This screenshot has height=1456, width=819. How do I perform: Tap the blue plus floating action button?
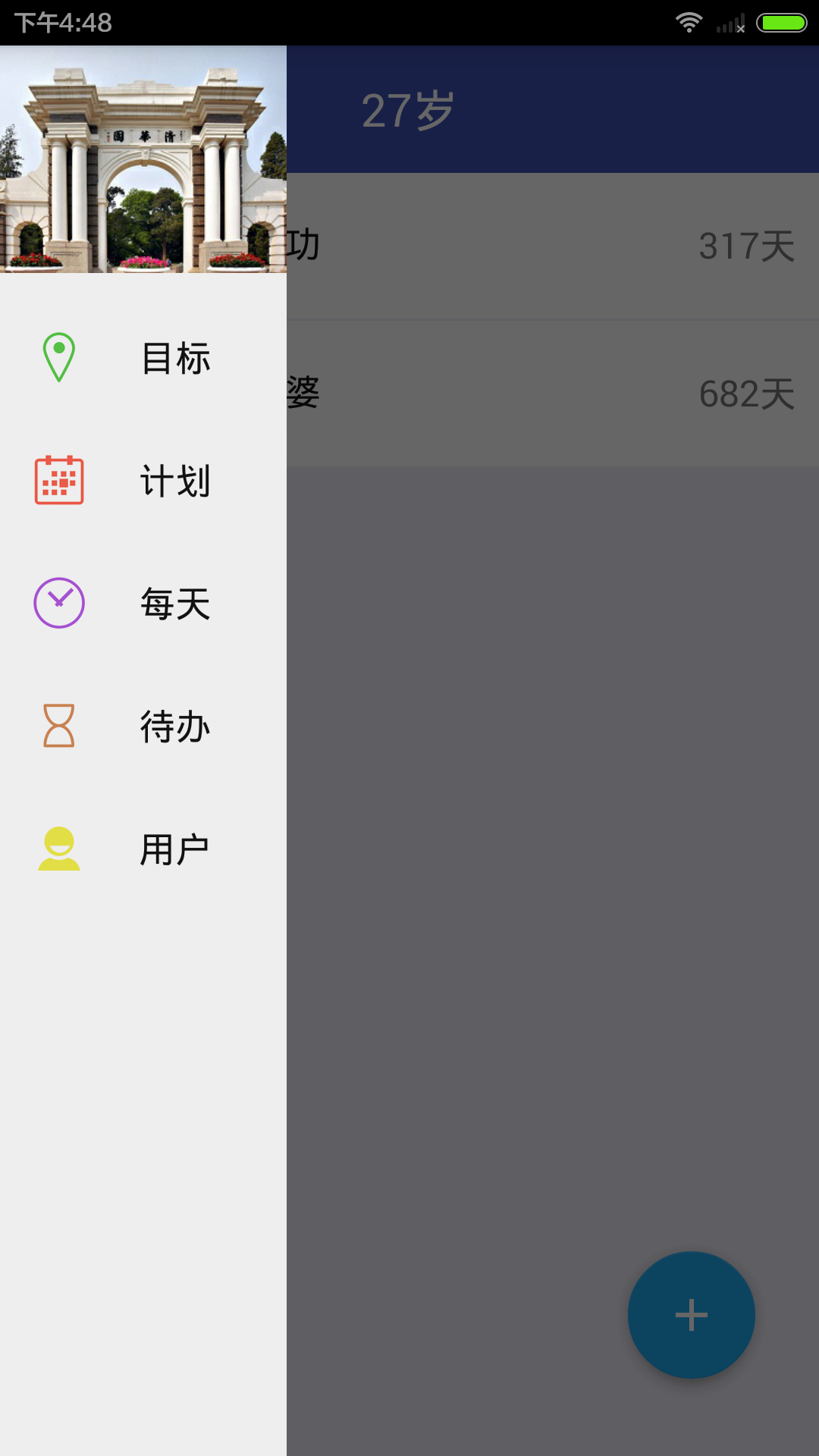click(x=691, y=1315)
